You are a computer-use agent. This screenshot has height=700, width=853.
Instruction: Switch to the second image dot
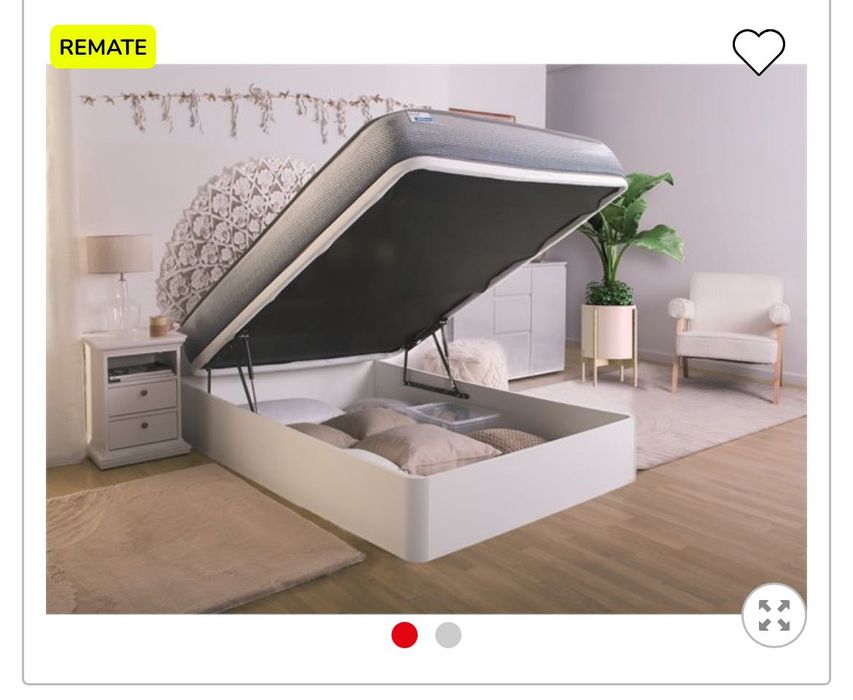point(448,635)
